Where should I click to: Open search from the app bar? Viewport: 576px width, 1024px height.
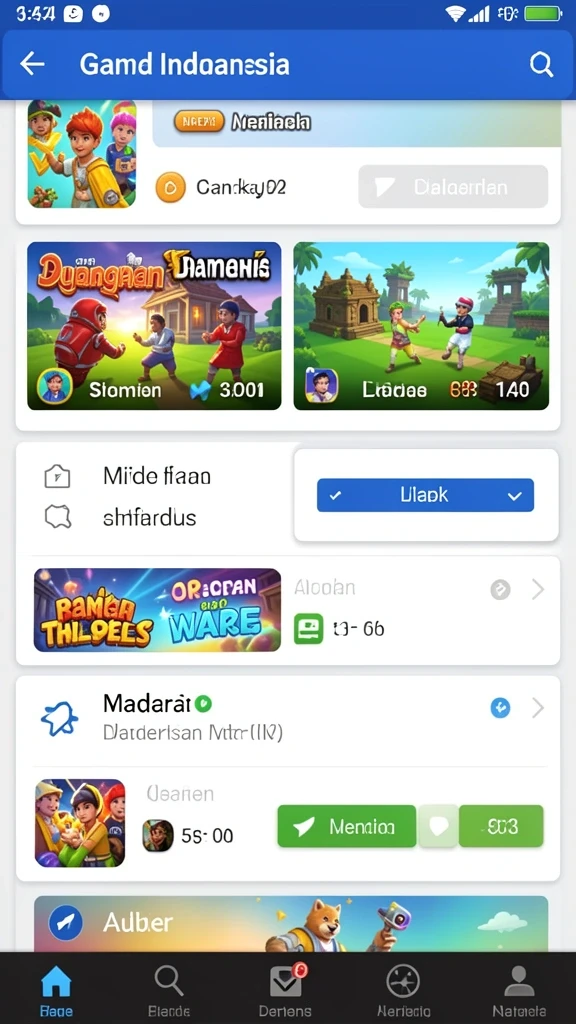click(541, 64)
